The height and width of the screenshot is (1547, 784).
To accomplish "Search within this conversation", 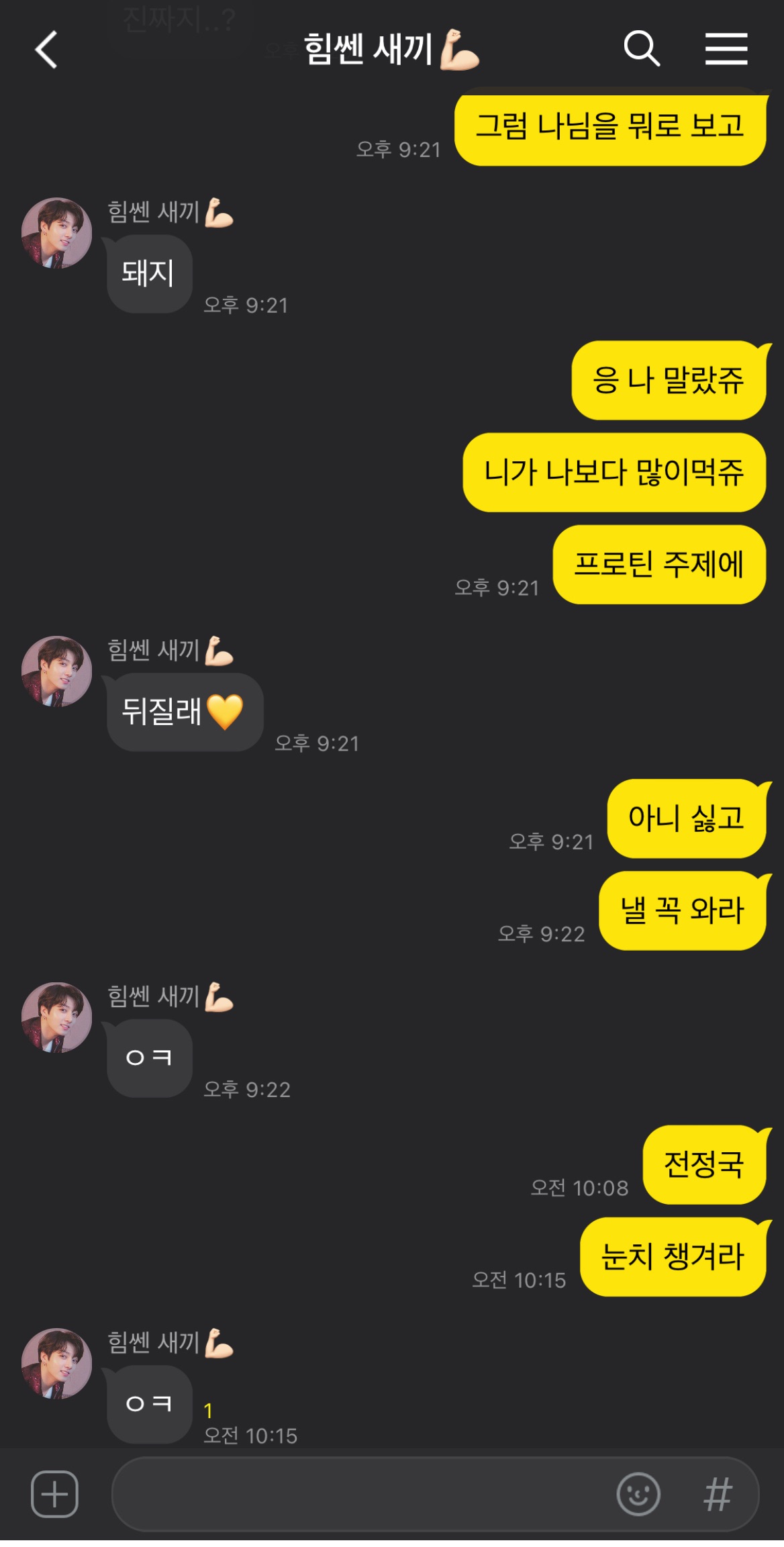I will [x=641, y=48].
